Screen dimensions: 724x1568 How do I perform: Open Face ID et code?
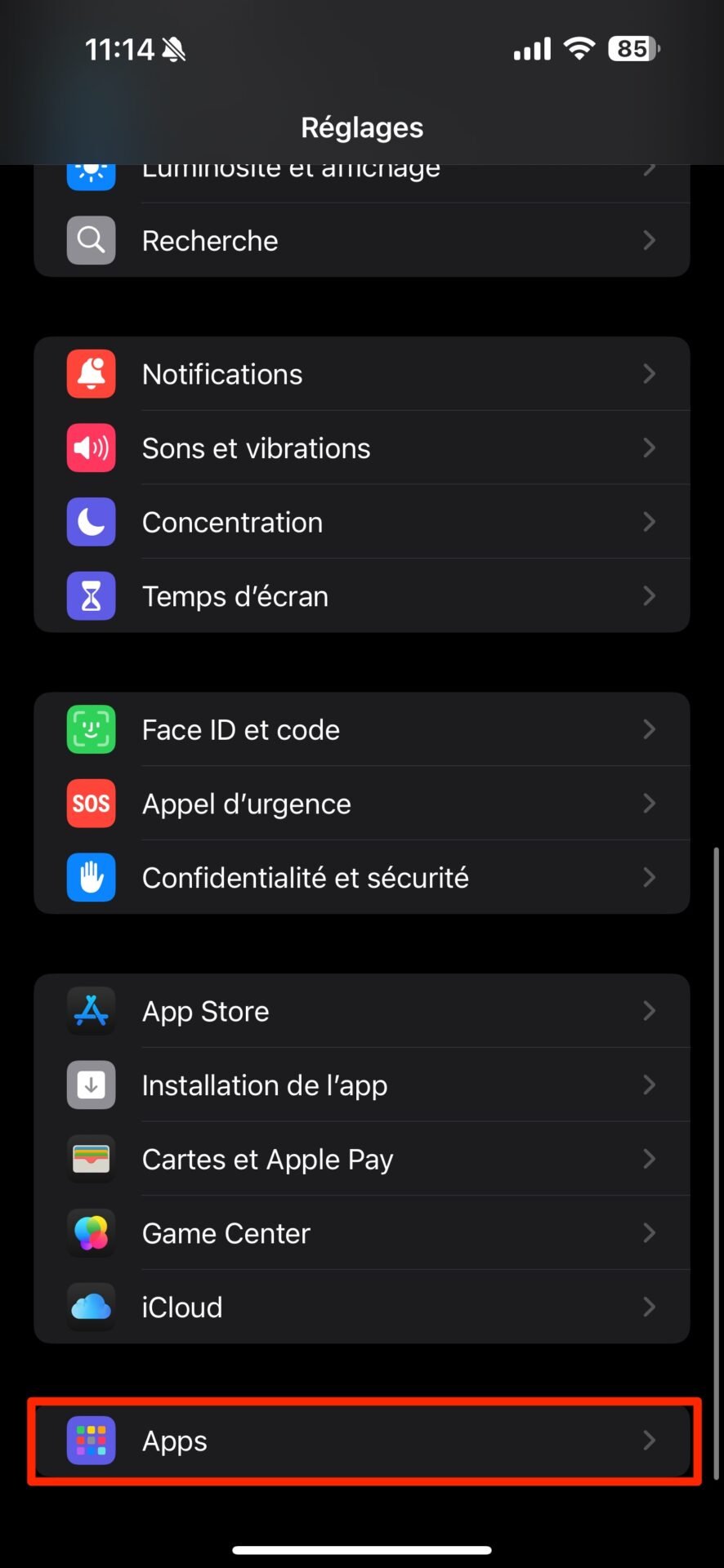pyautogui.click(x=362, y=729)
